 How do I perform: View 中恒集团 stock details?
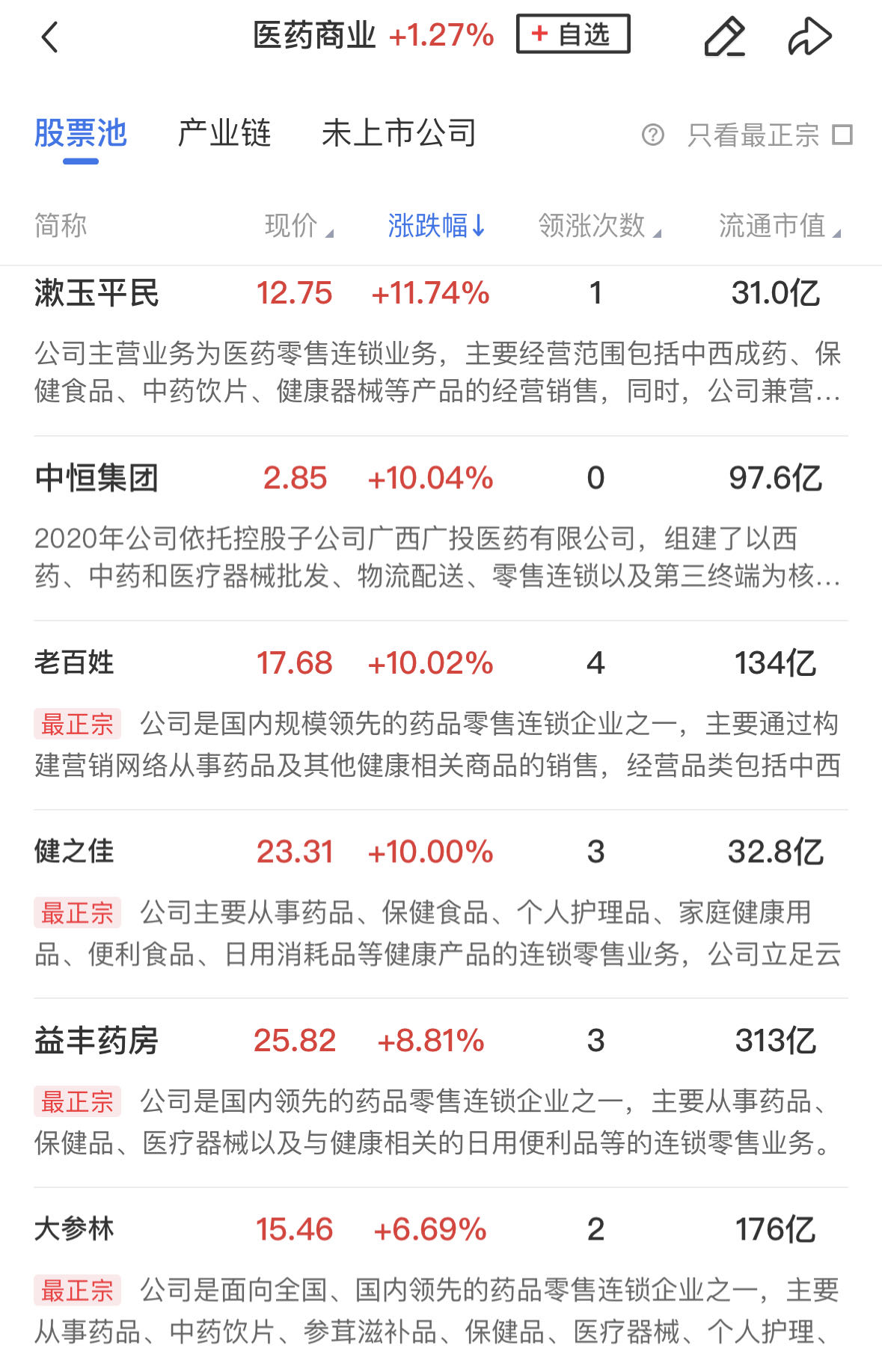tap(97, 479)
